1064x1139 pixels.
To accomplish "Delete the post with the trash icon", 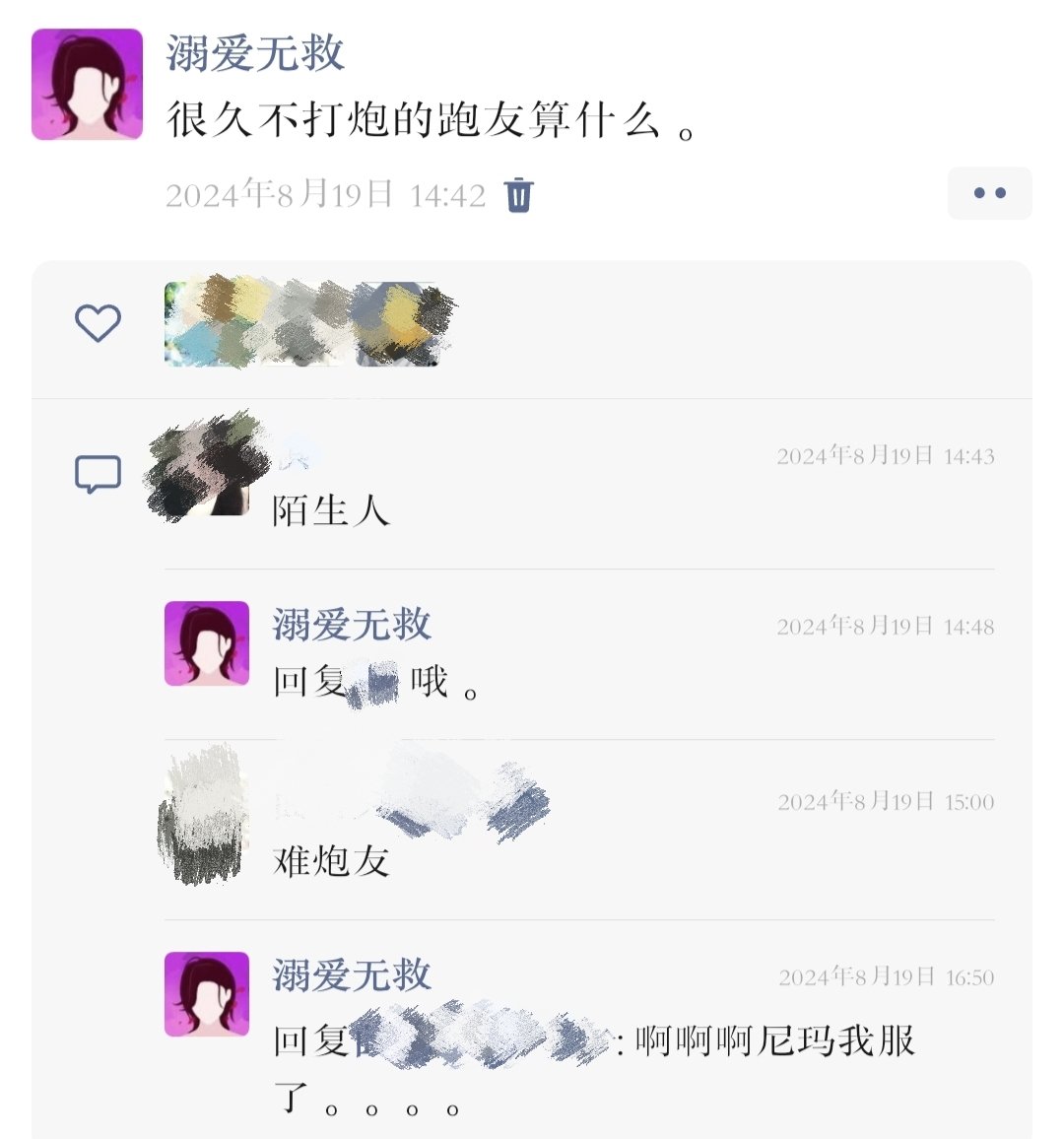I will click(x=518, y=195).
